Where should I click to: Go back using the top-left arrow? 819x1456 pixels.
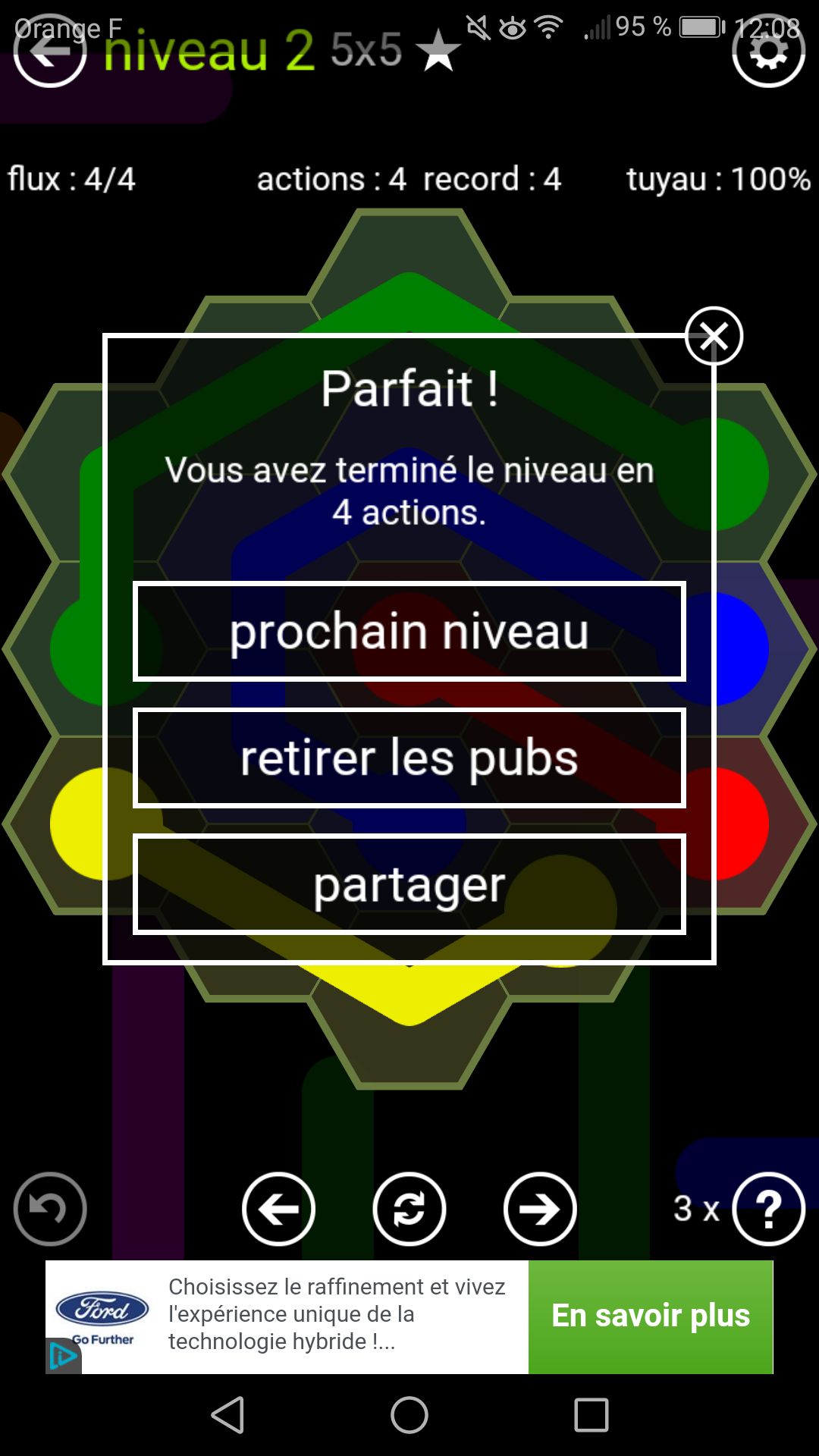(50, 51)
